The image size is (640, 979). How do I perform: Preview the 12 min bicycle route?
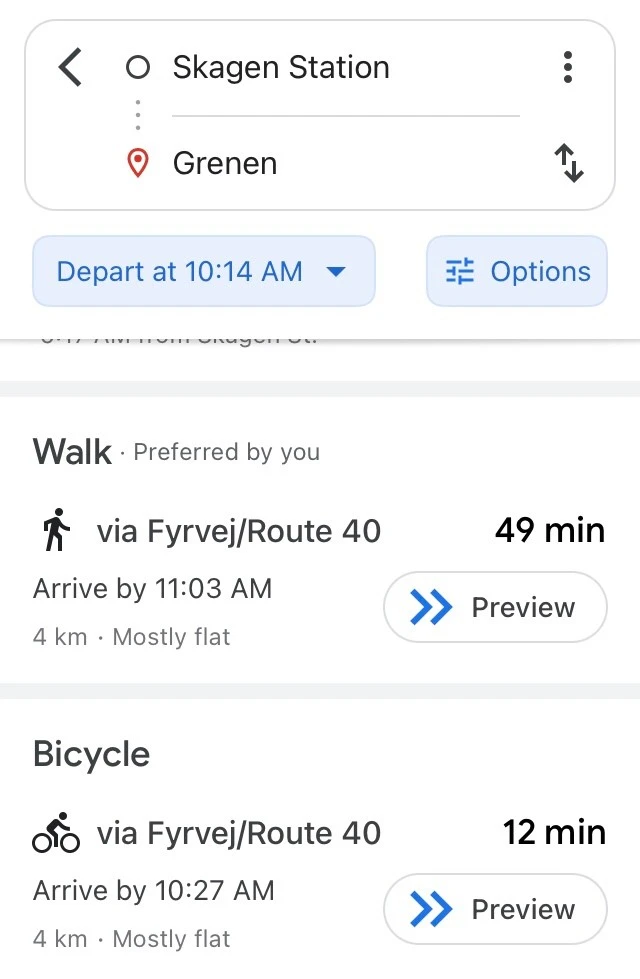[495, 909]
